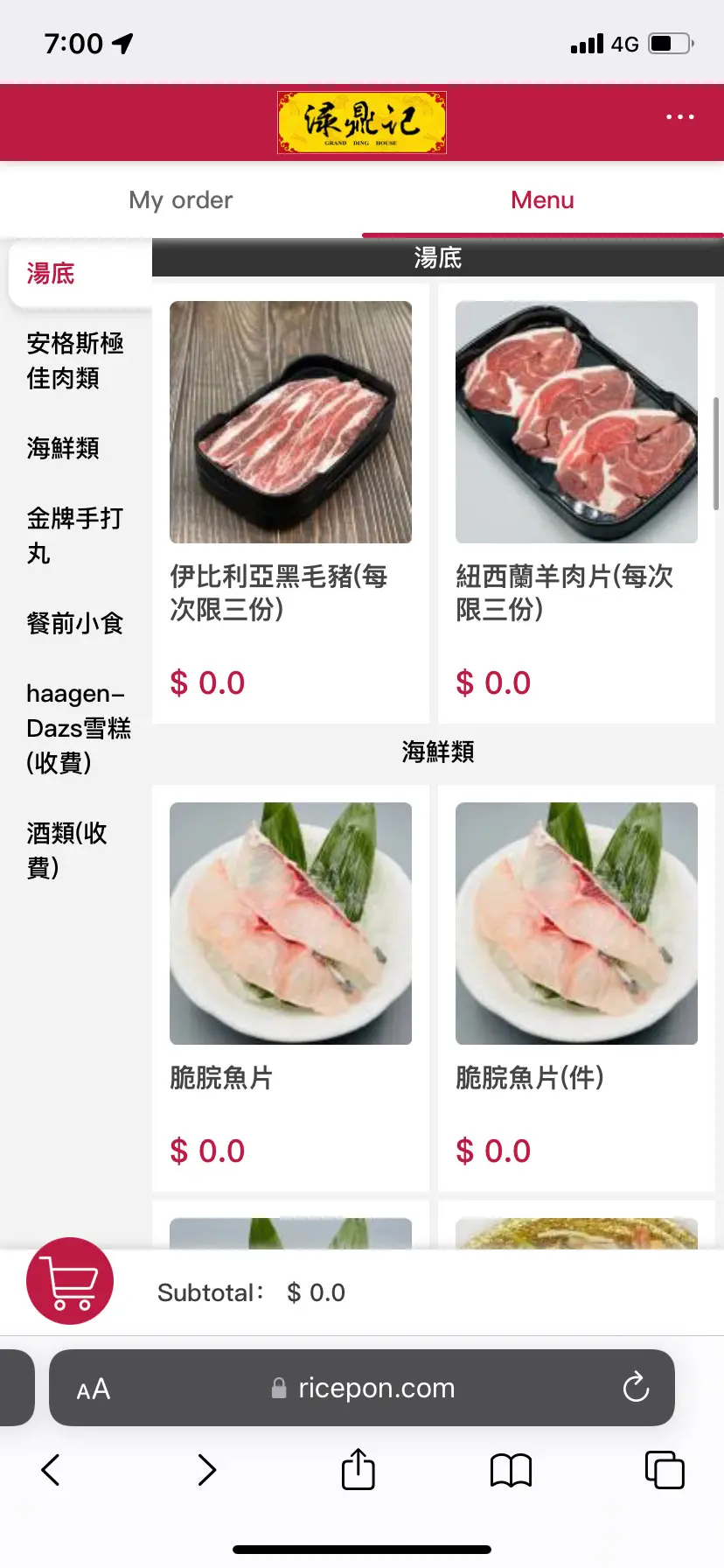Screen dimensions: 724x1568
Task: Share this page from Safari's toolbar
Action: coord(358,1470)
